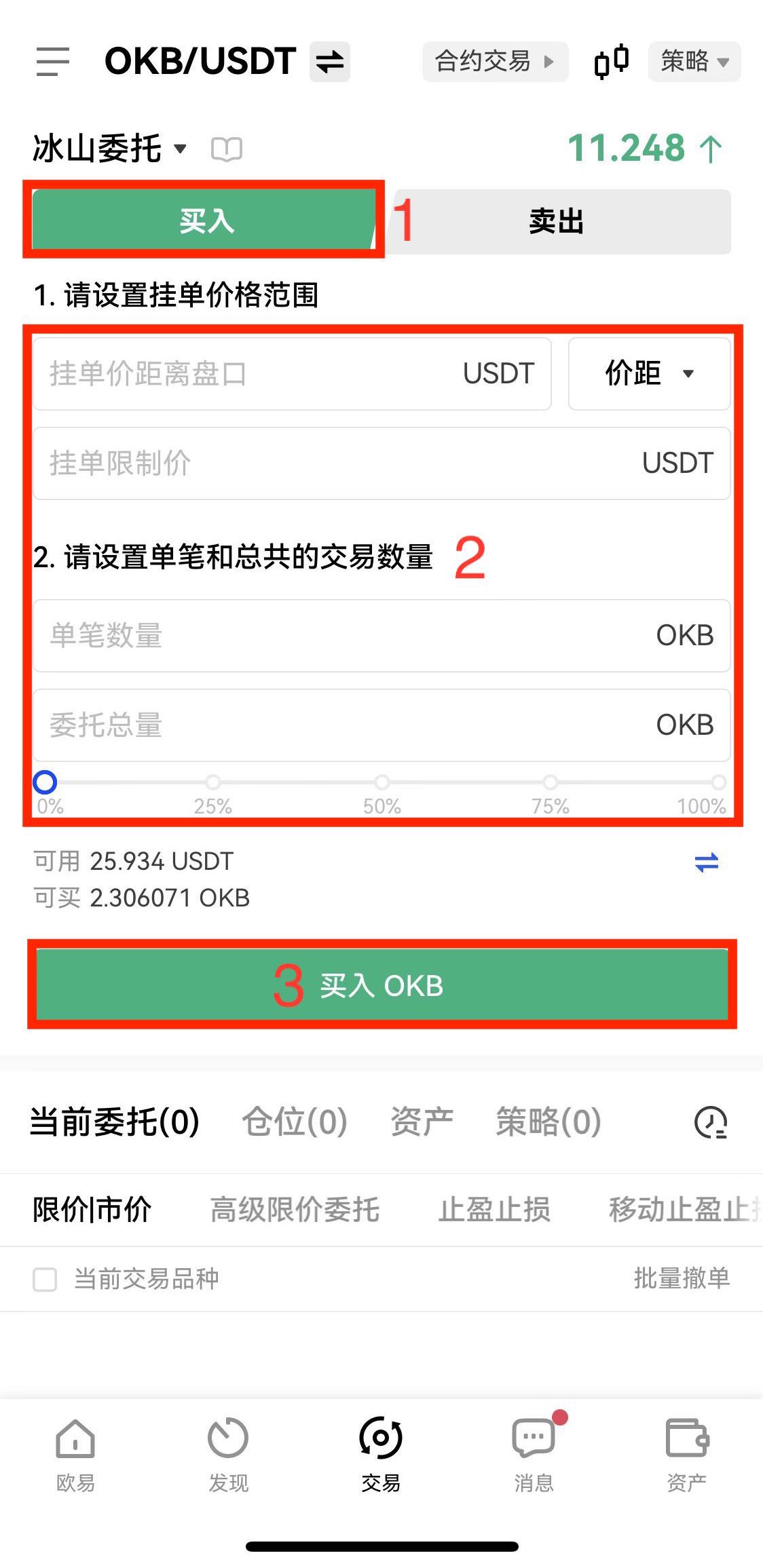The width and height of the screenshot is (763, 1568).
Task: Expand the 价距 dropdown
Action: coord(649,374)
